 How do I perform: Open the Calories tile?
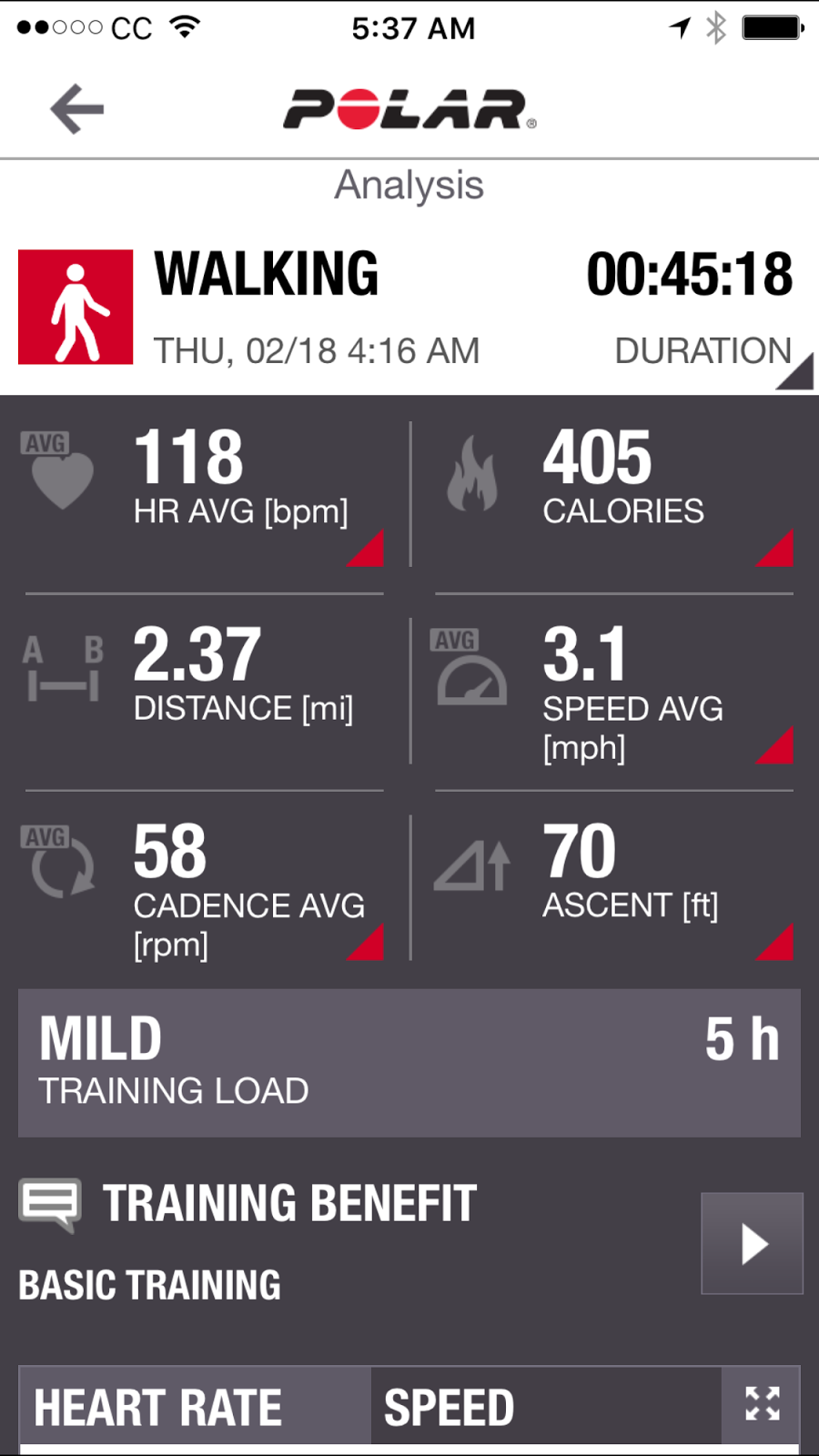pyautogui.click(x=614, y=494)
